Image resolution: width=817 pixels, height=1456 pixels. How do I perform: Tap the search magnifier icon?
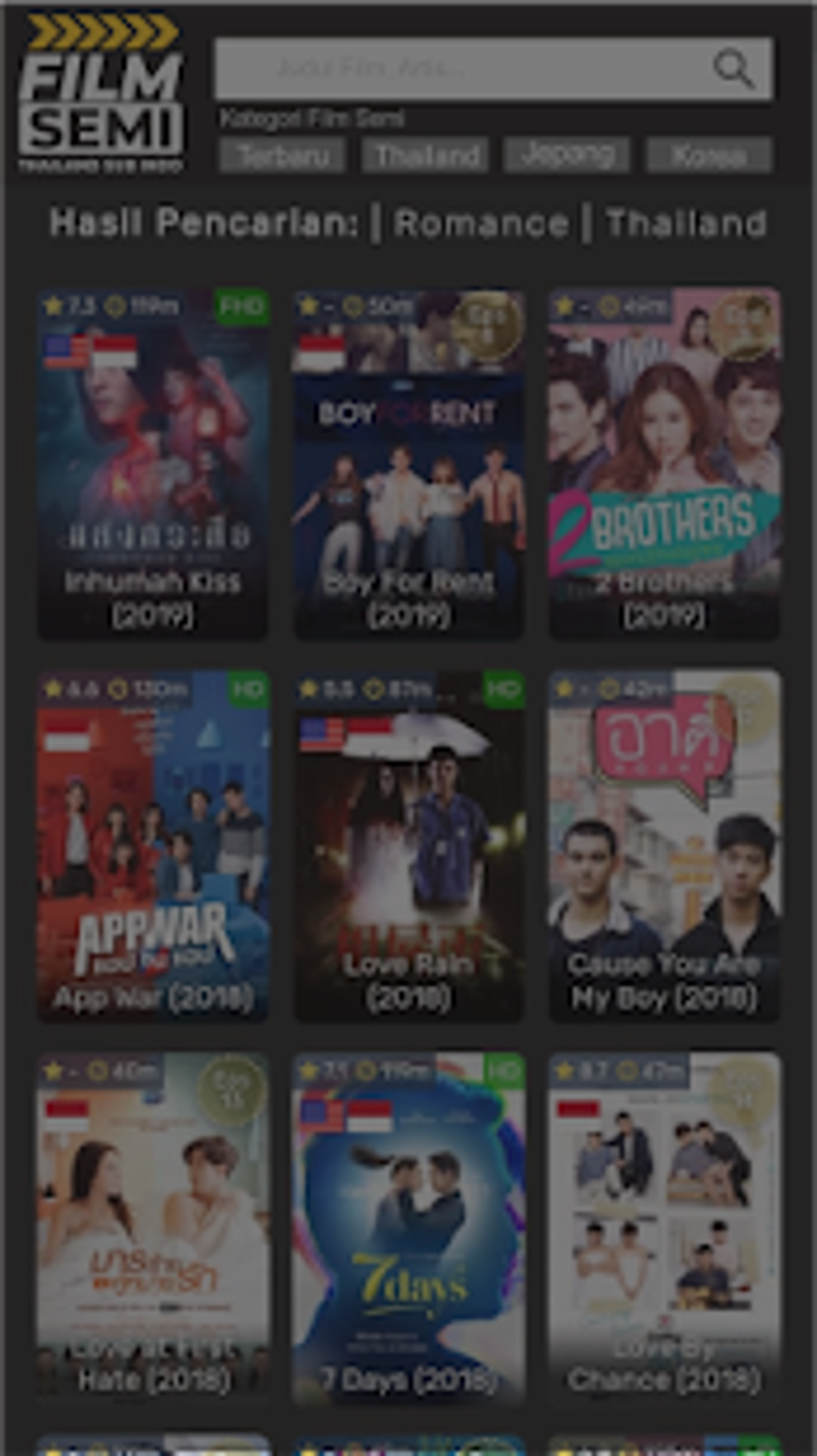[x=733, y=68]
